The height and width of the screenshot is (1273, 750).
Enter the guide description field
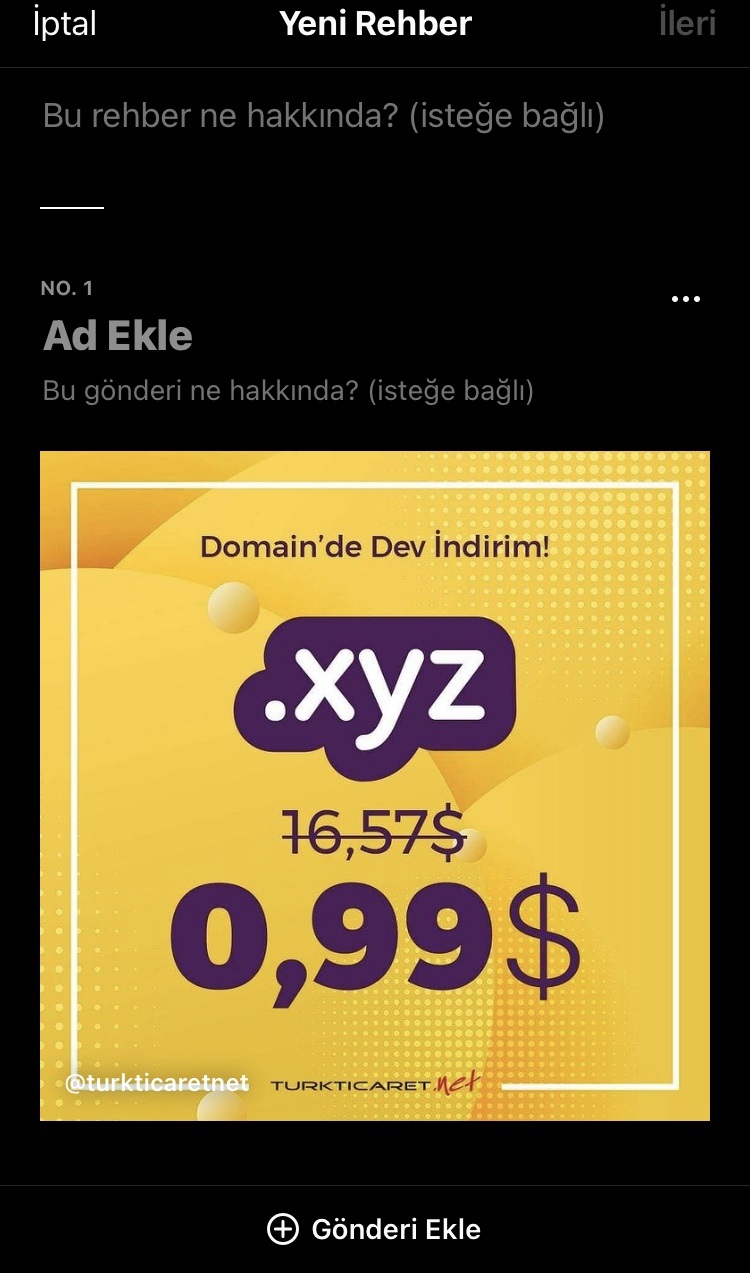pyautogui.click(x=323, y=117)
